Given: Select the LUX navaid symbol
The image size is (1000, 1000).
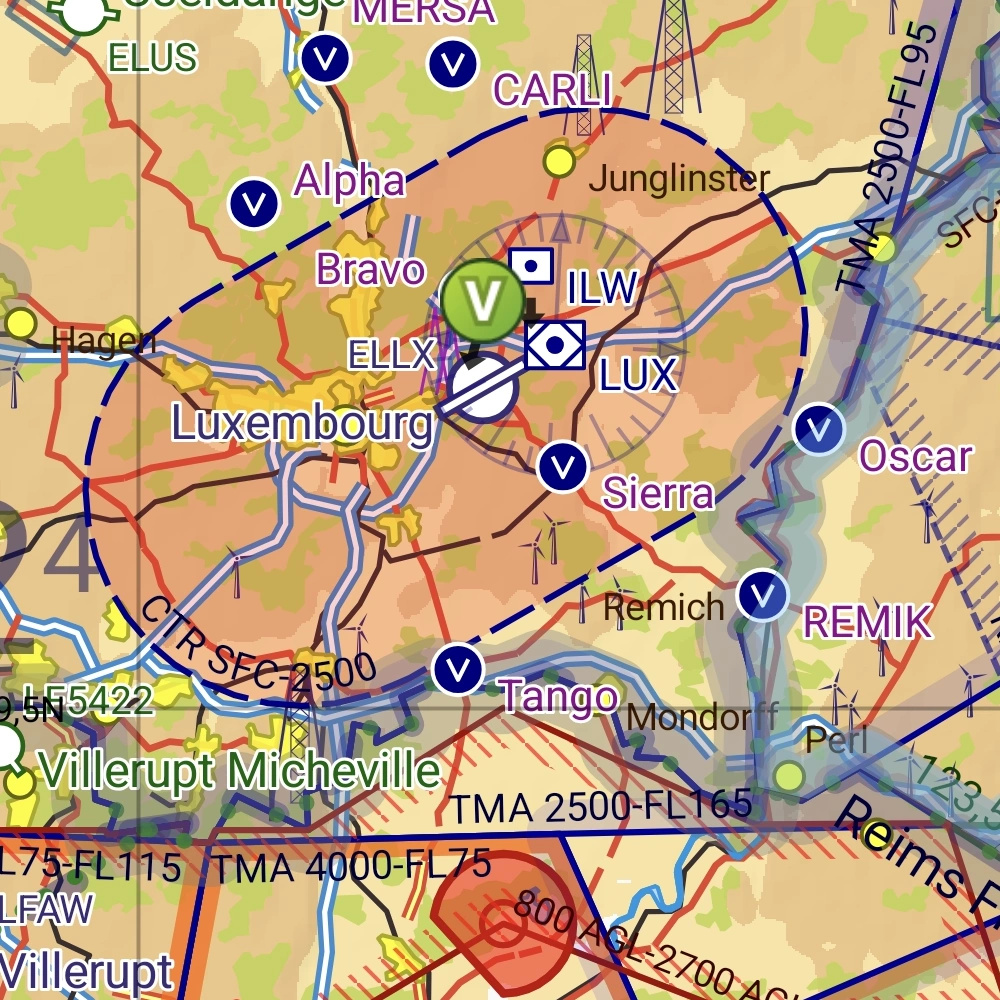Looking at the screenshot, I should [555, 345].
